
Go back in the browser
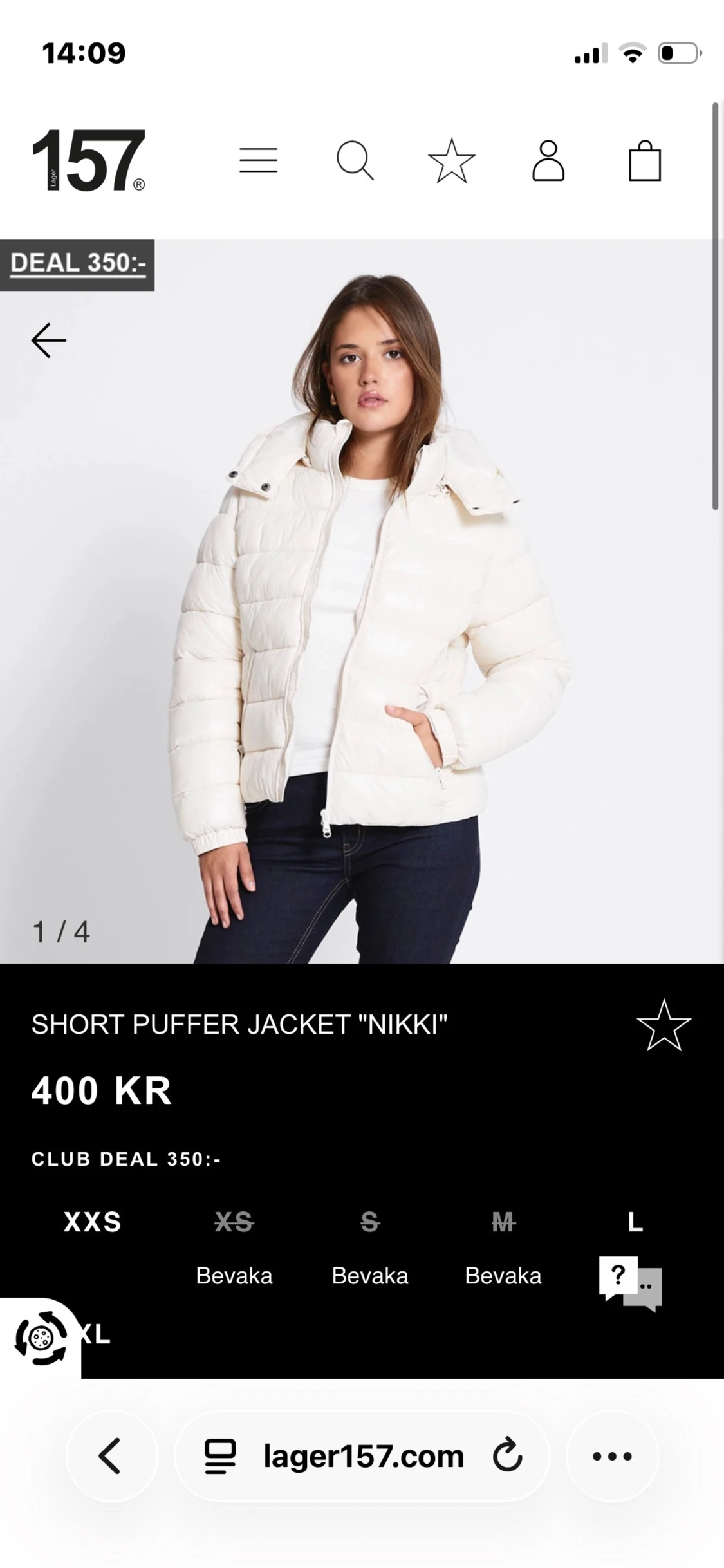[x=111, y=1456]
